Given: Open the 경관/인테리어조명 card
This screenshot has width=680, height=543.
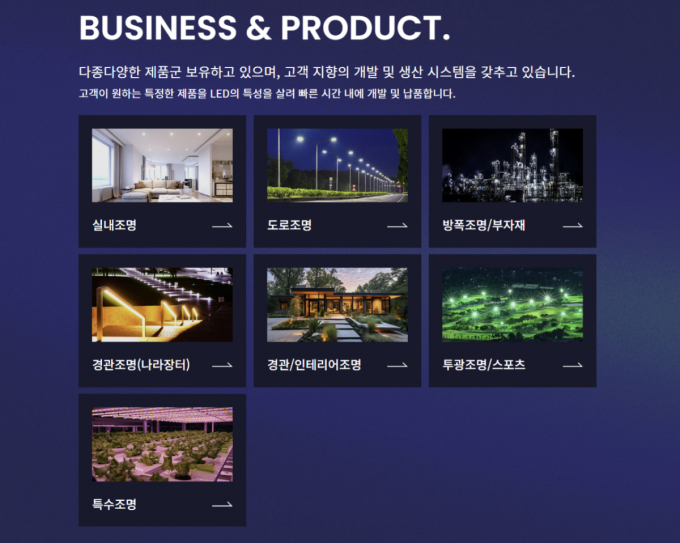Looking at the screenshot, I should pos(337,321).
